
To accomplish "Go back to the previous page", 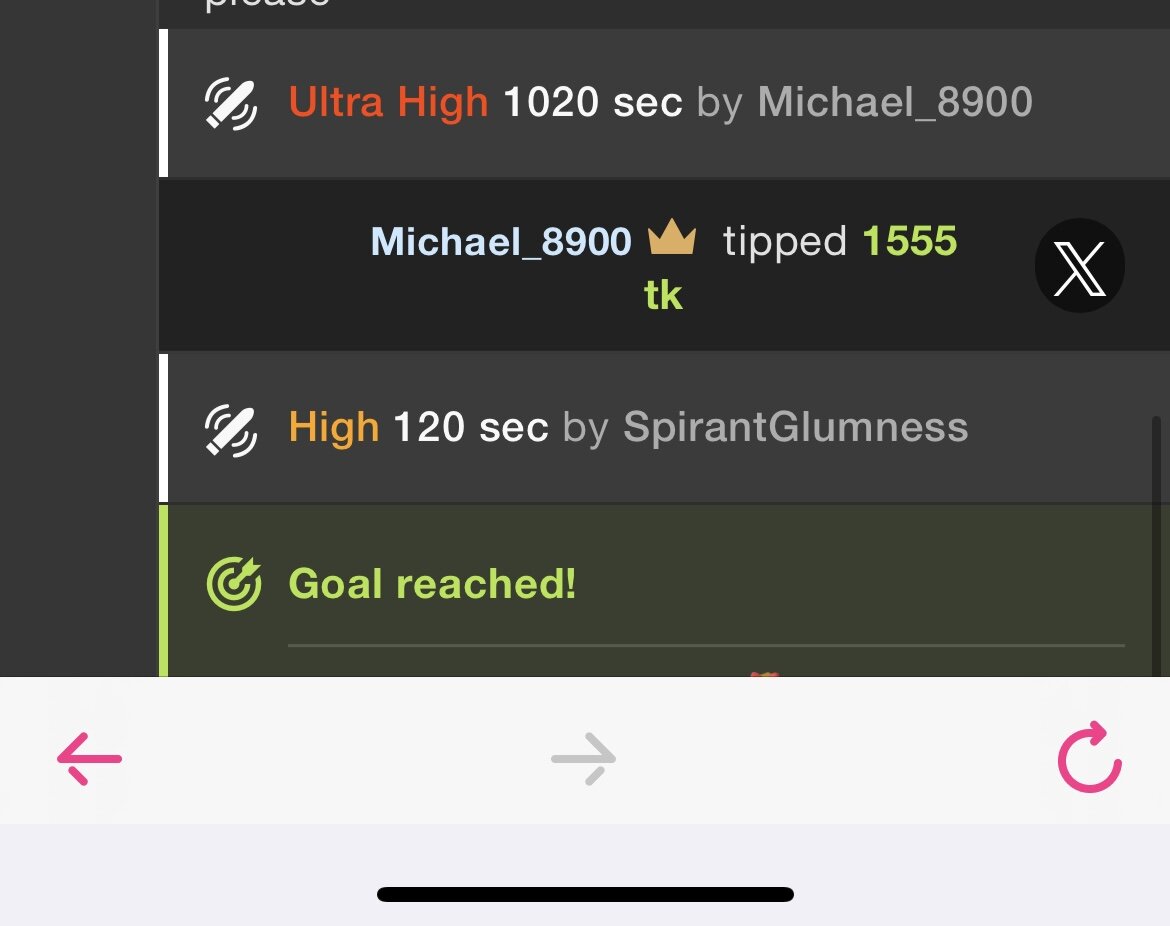I will click(89, 758).
